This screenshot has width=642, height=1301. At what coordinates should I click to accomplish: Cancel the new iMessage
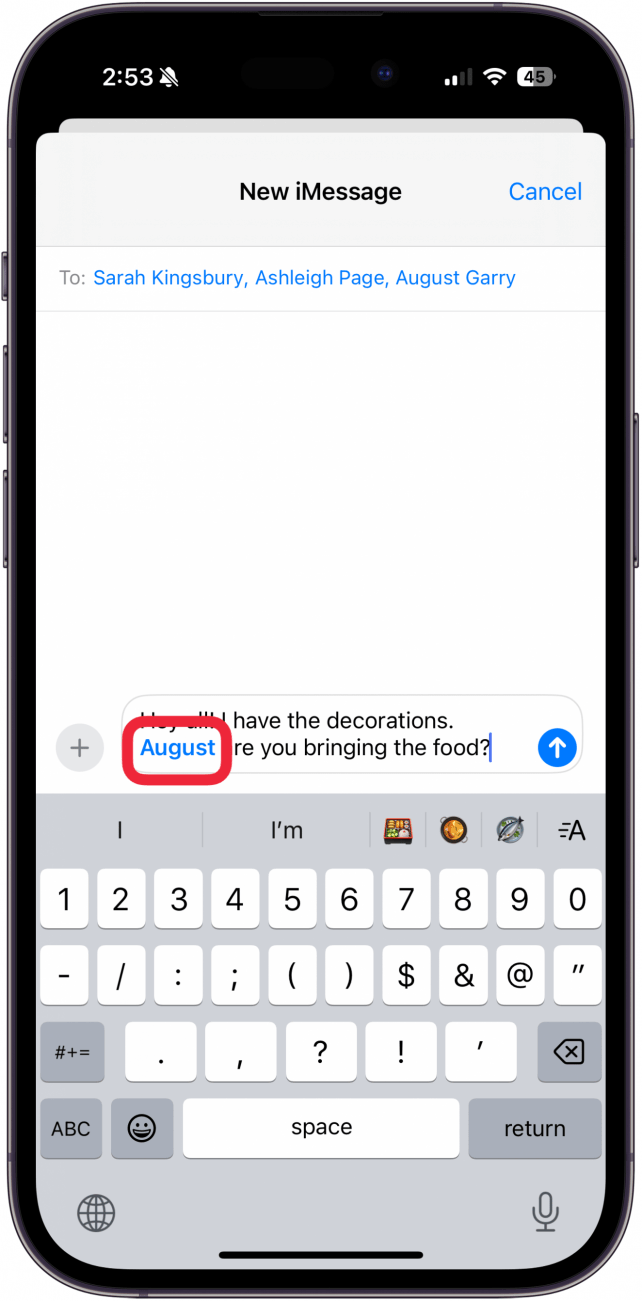point(544,191)
